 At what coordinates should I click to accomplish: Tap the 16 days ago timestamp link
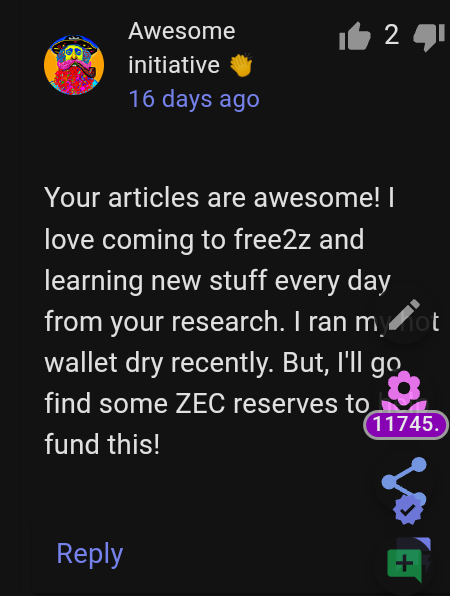point(194,99)
